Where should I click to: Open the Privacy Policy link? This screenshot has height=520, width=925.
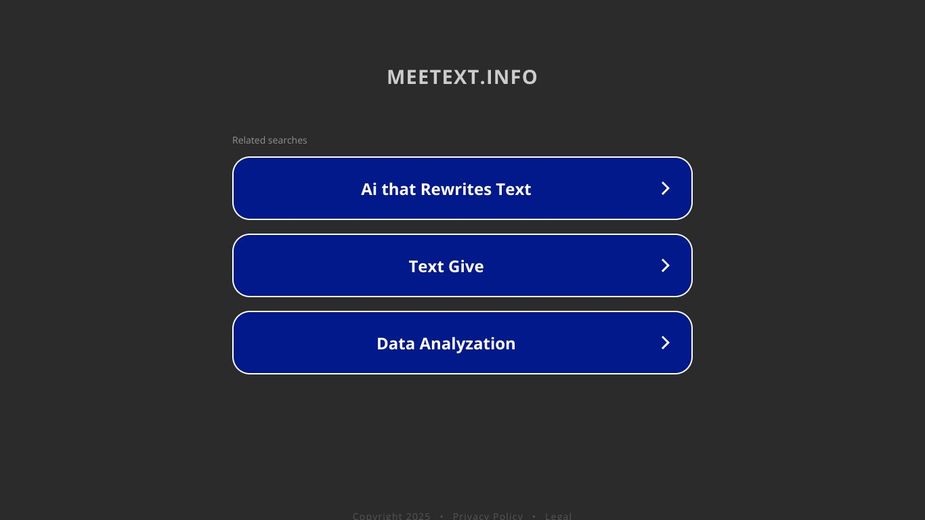tap(487, 516)
